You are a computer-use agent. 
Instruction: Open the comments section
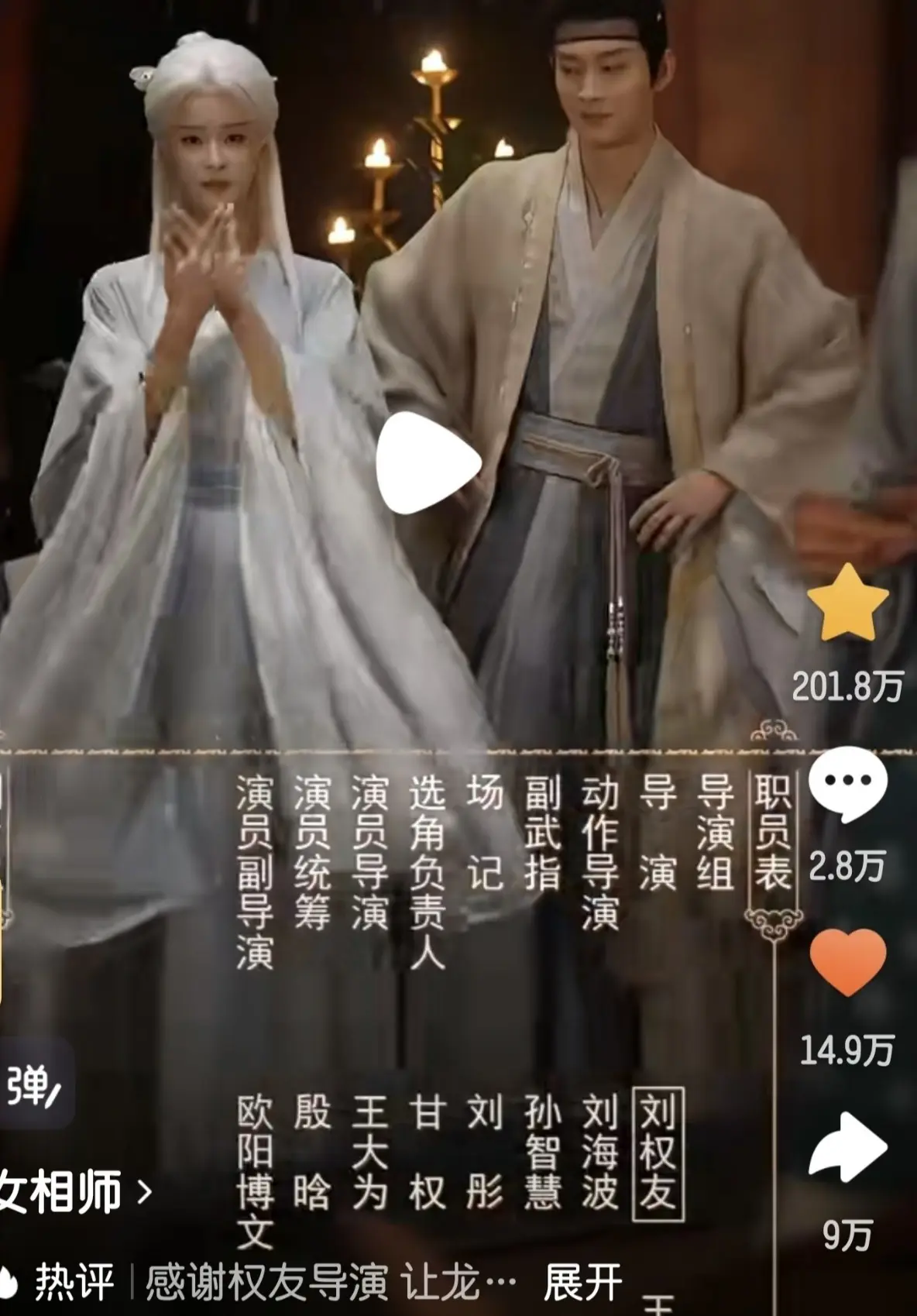click(x=847, y=784)
